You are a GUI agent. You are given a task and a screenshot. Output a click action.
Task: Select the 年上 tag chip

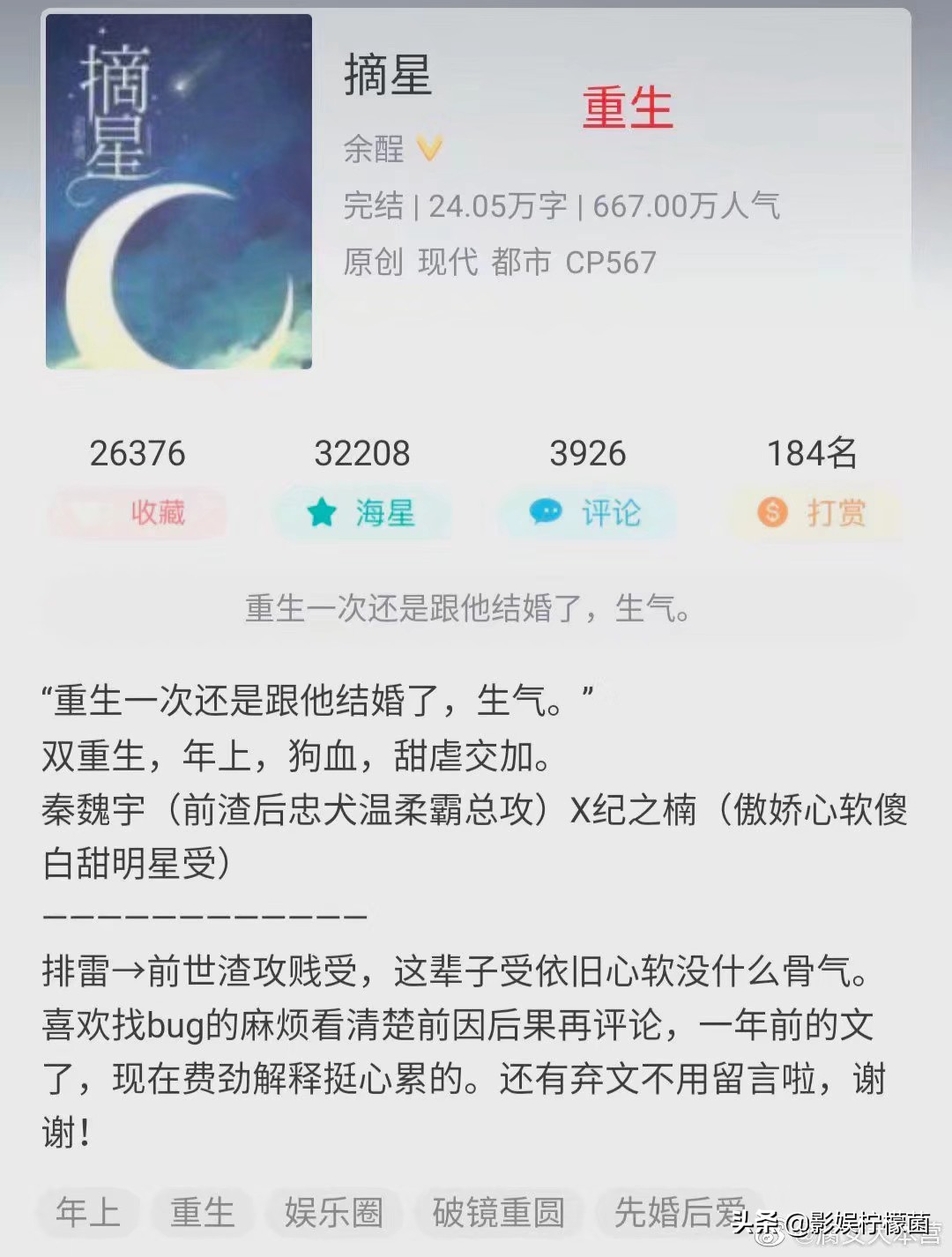[88, 1212]
